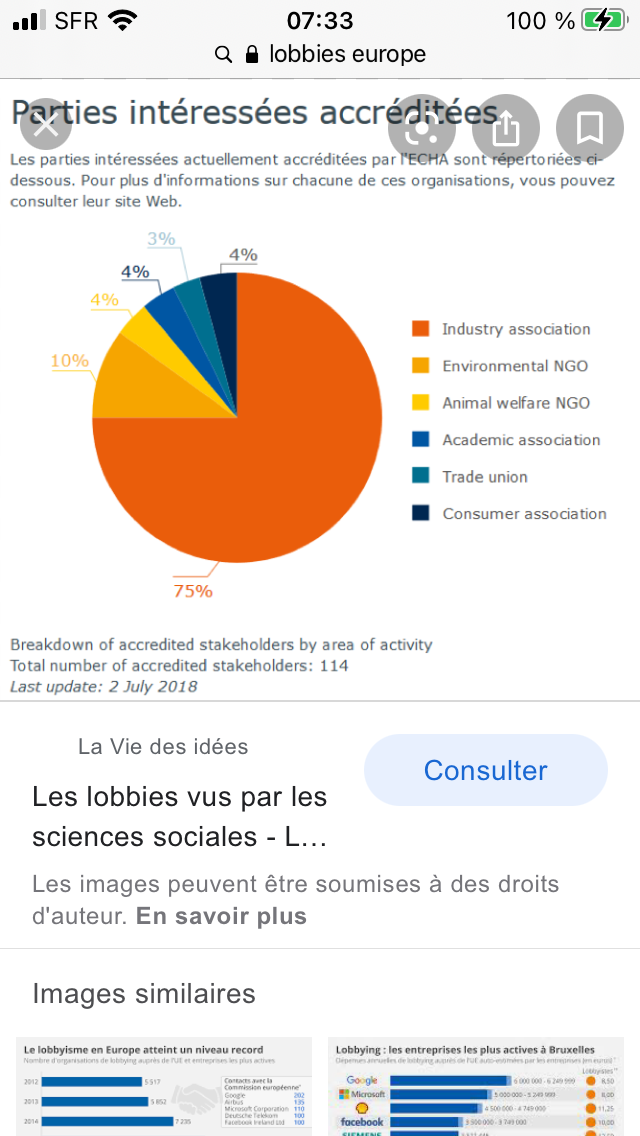Viewport: 640px width, 1136px height.
Task: Open the En savoir plus link
Action: tap(221, 916)
